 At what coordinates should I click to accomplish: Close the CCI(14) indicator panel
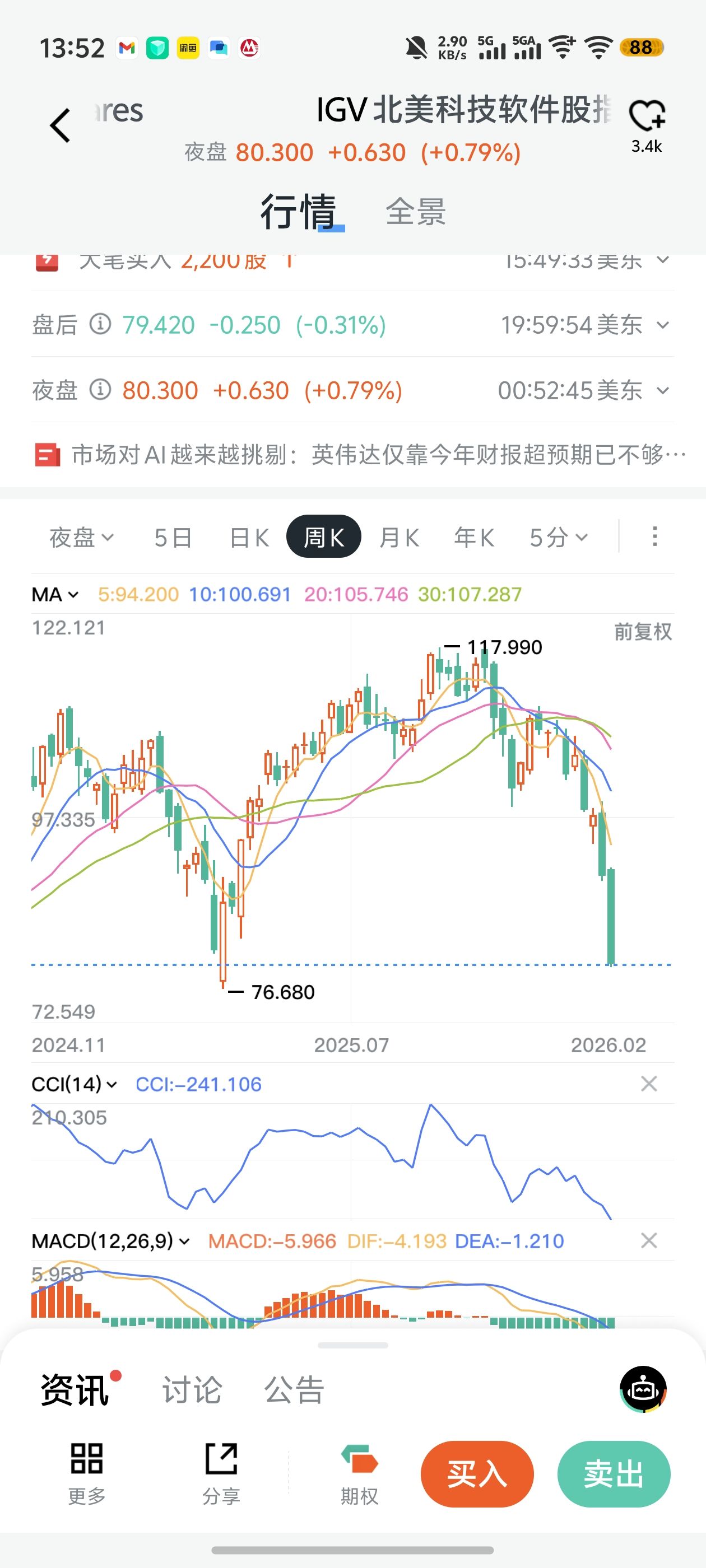click(x=649, y=1084)
